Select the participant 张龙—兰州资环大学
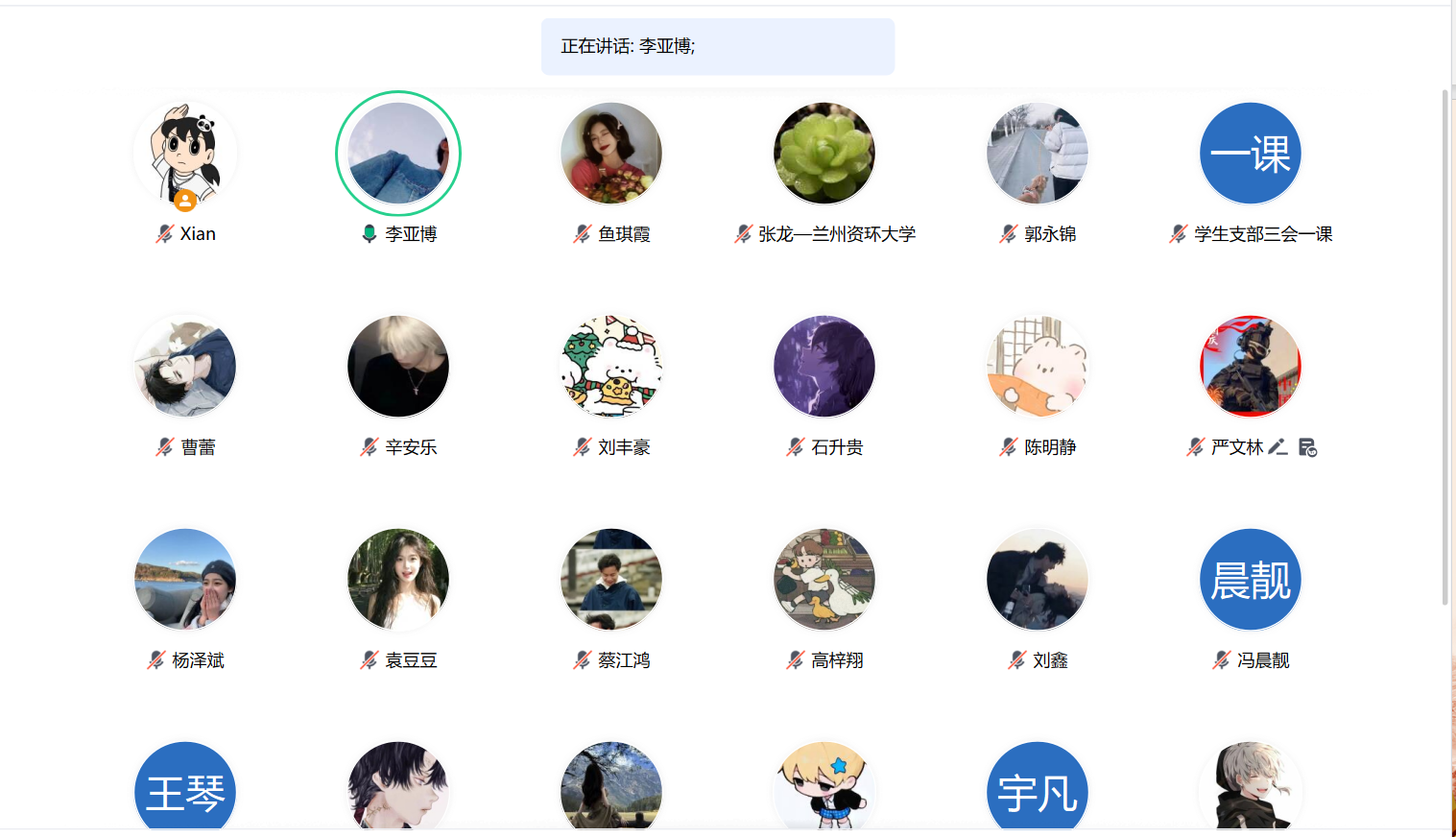The width and height of the screenshot is (1456, 837). [824, 154]
